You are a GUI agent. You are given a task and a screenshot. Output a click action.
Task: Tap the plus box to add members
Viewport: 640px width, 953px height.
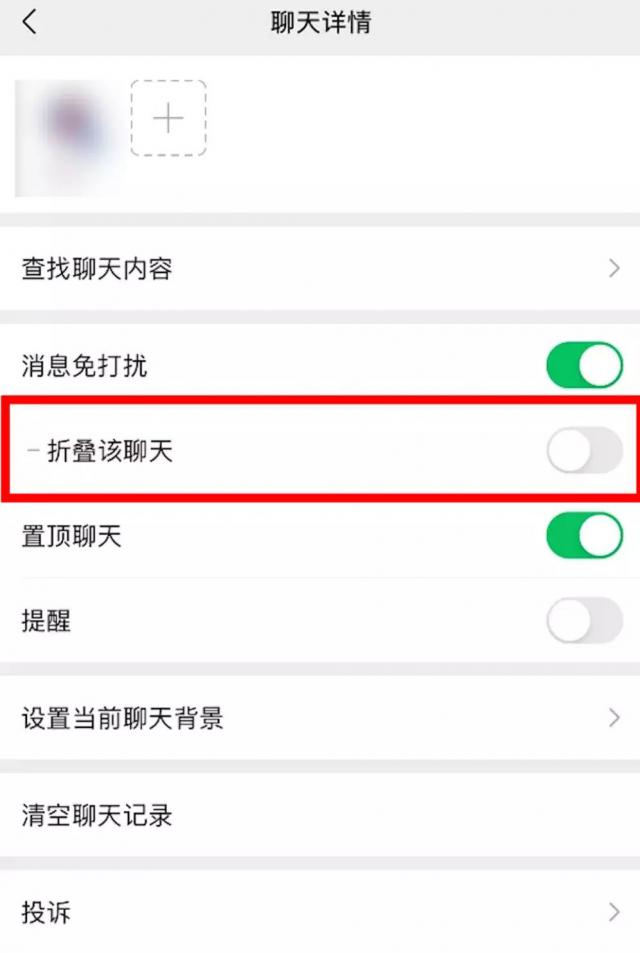pos(168,119)
